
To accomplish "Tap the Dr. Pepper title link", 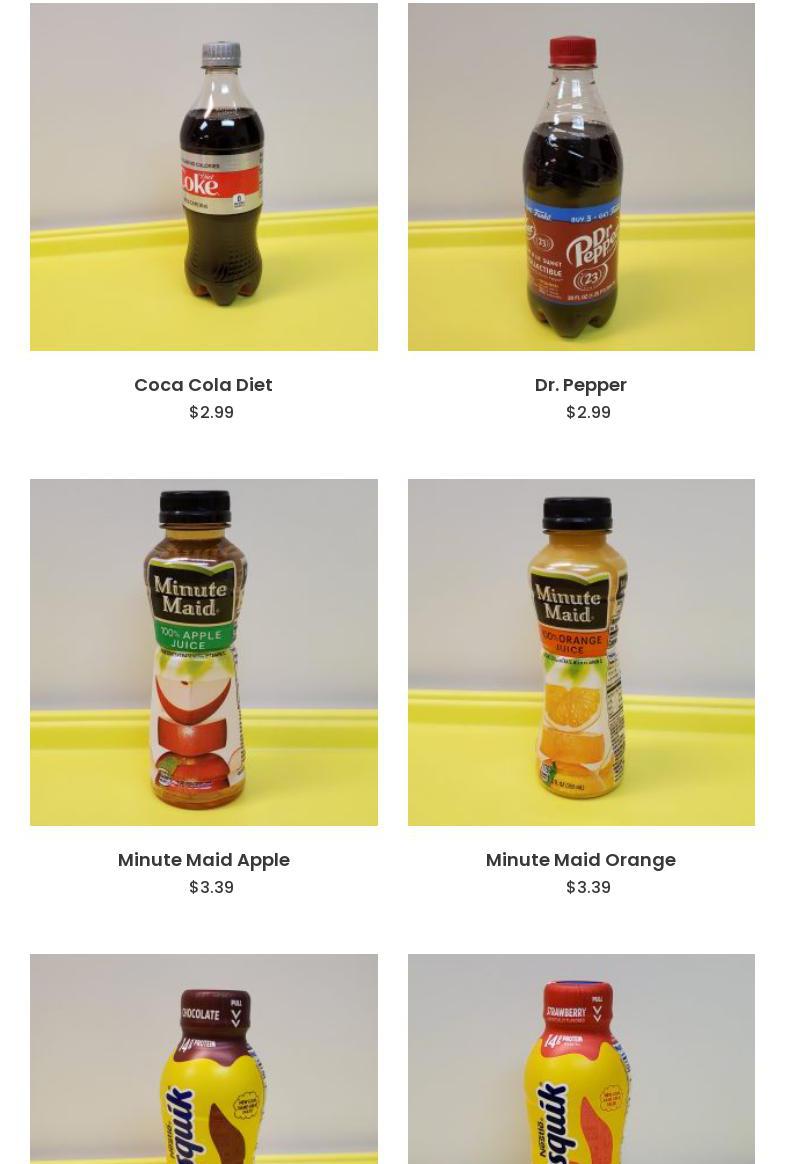I will click(x=580, y=385).
